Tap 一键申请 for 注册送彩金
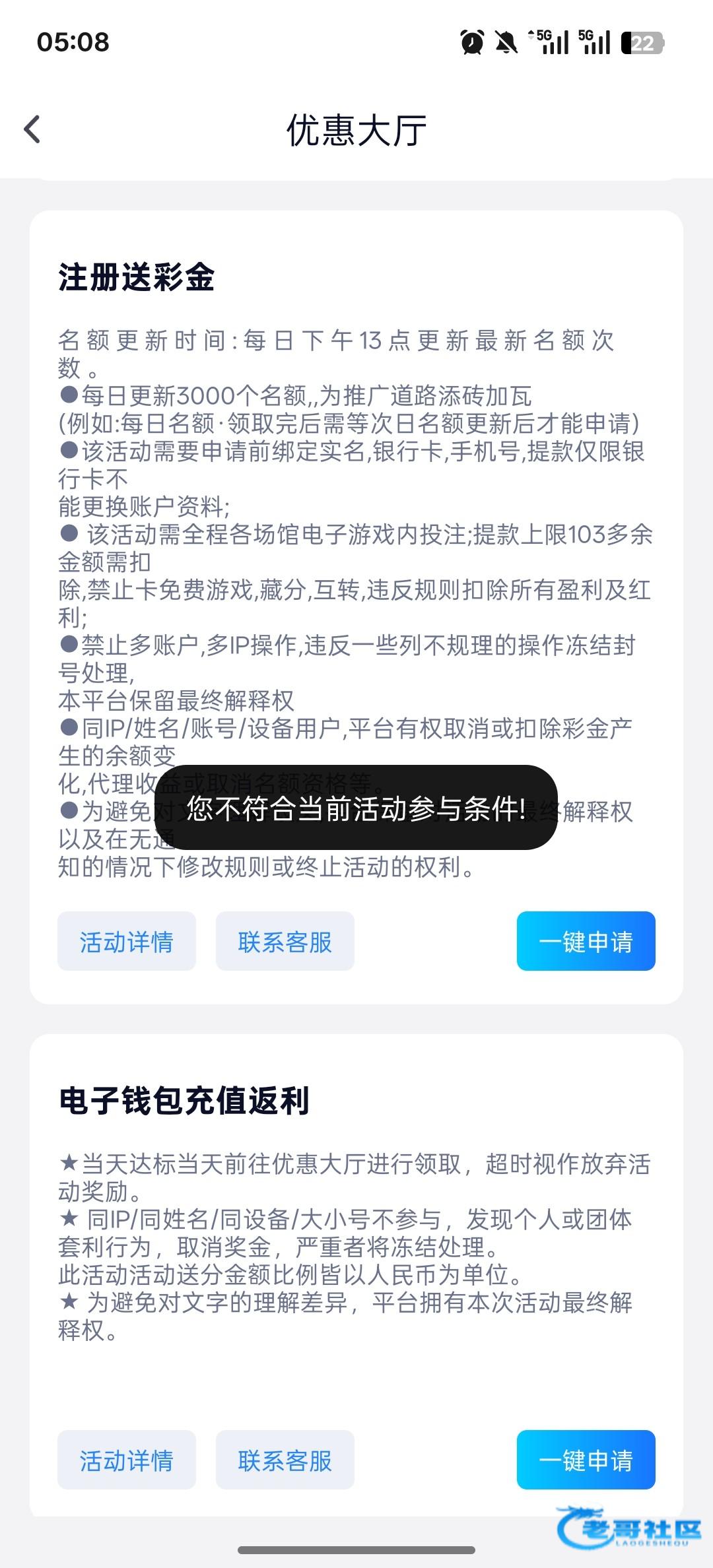Image resolution: width=713 pixels, height=1568 pixels. pyautogui.click(x=586, y=941)
